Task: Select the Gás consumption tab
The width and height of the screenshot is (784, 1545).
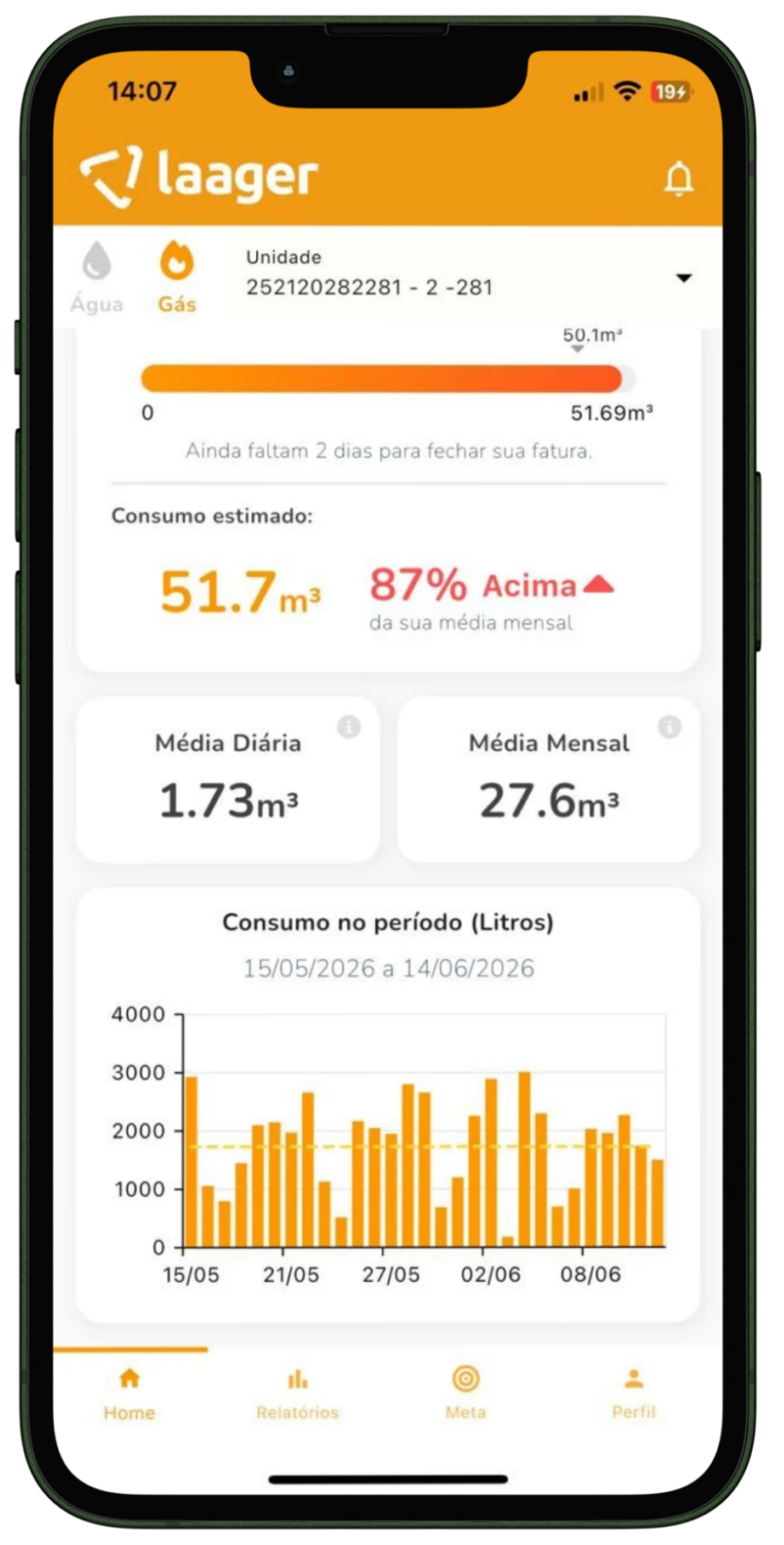Action: 177,278
